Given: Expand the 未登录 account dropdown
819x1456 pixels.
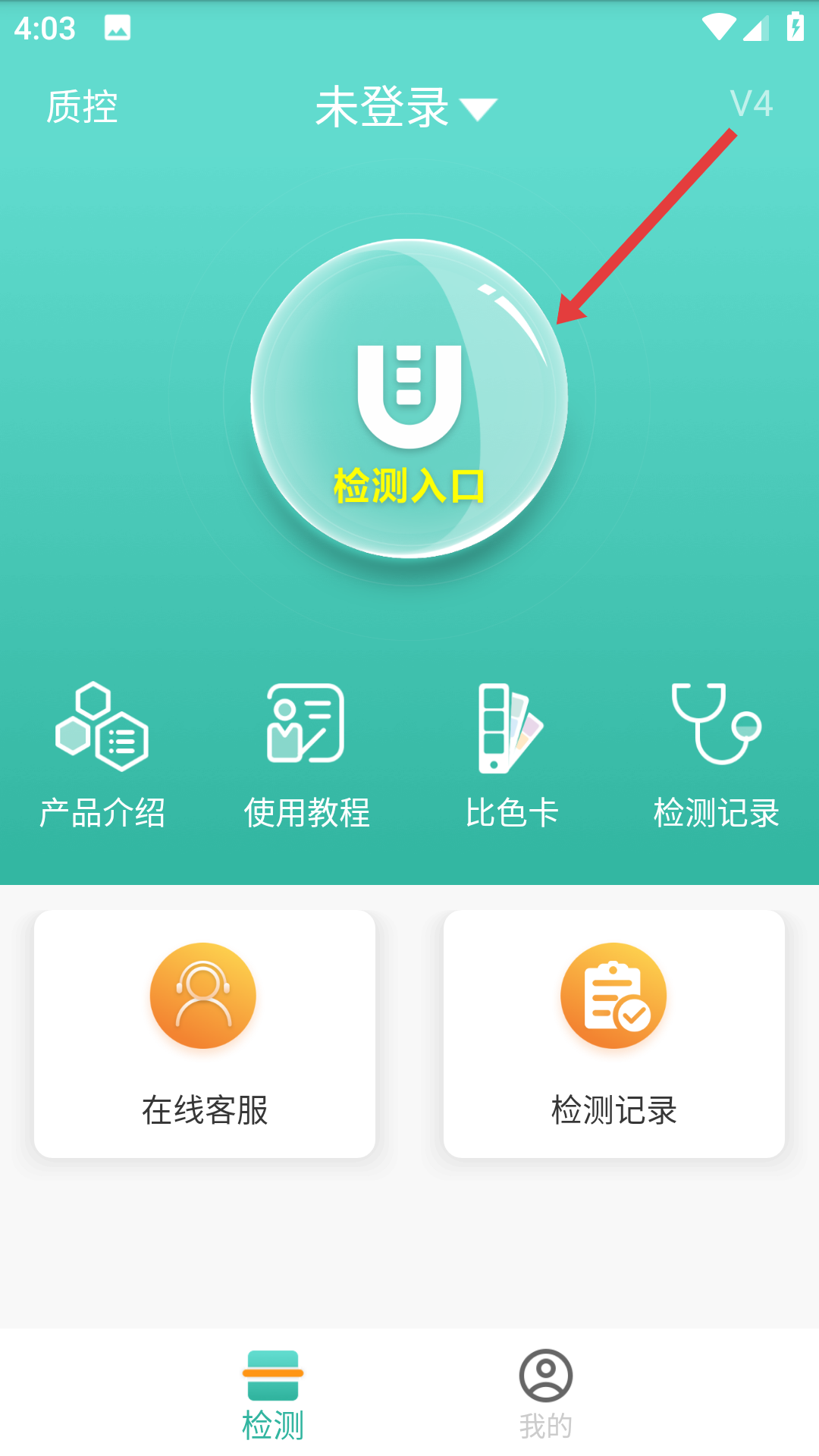Looking at the screenshot, I should pyautogui.click(x=406, y=107).
